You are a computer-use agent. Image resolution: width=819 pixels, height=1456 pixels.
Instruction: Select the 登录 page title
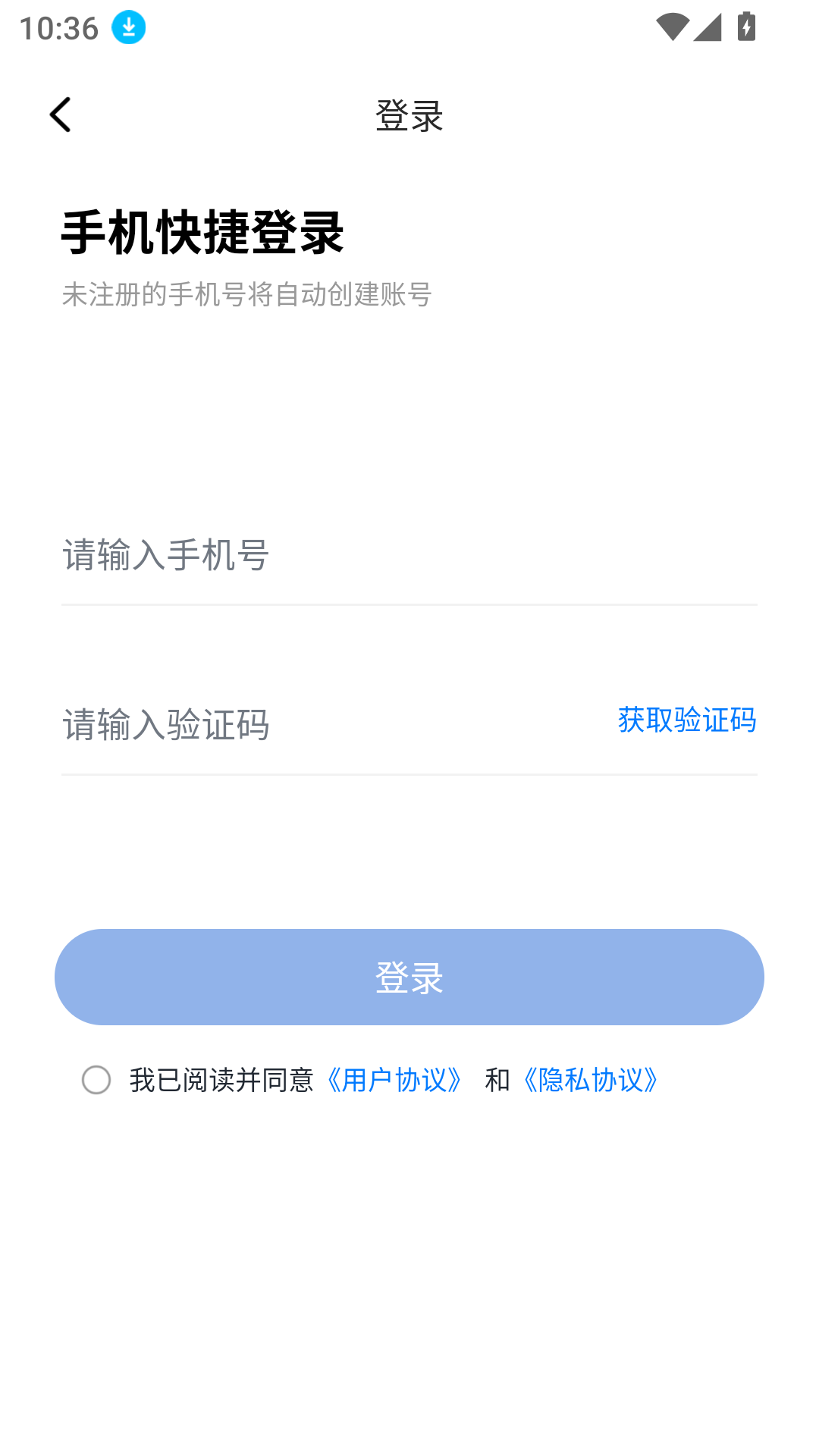(409, 116)
